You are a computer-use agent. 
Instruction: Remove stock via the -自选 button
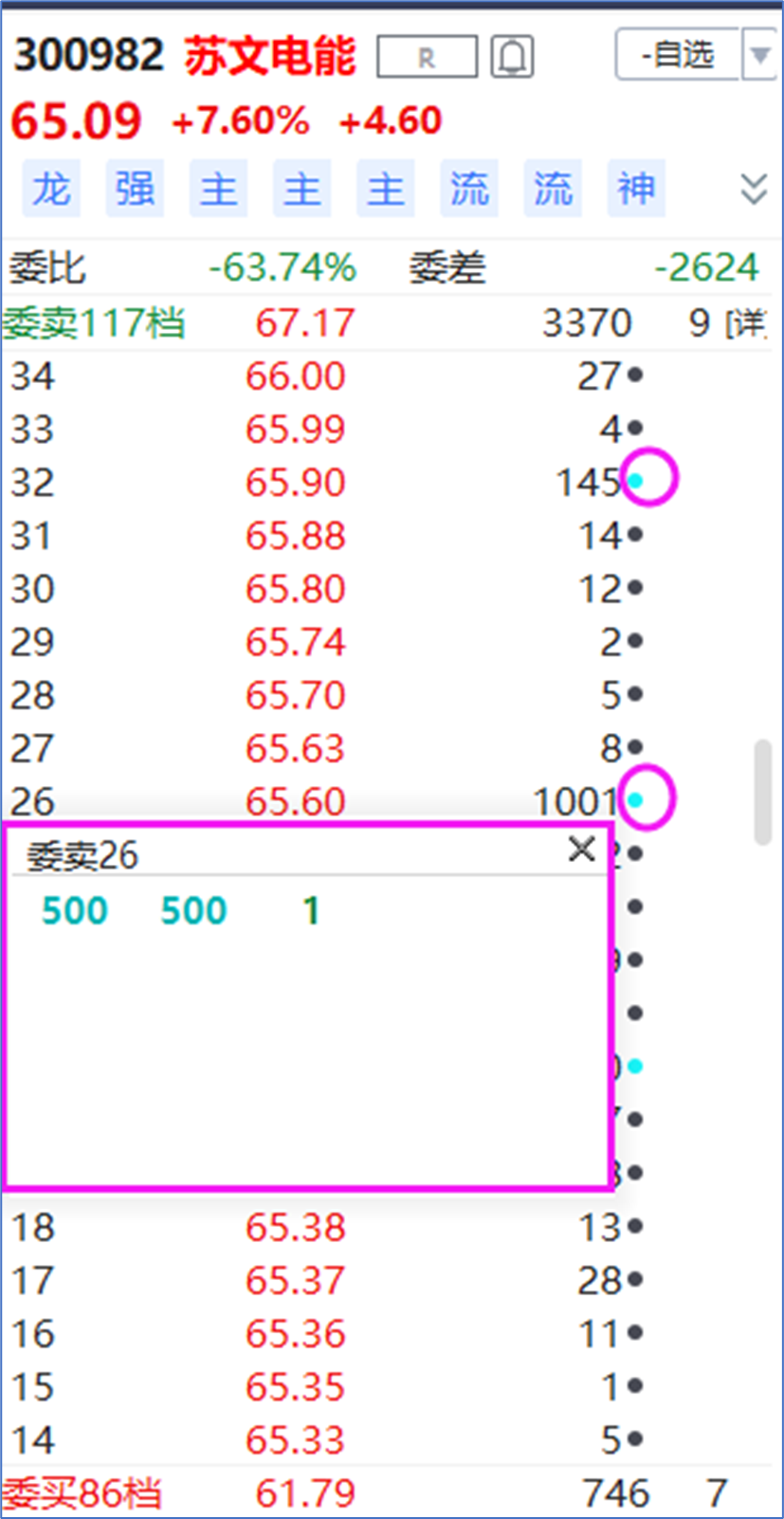click(x=677, y=55)
